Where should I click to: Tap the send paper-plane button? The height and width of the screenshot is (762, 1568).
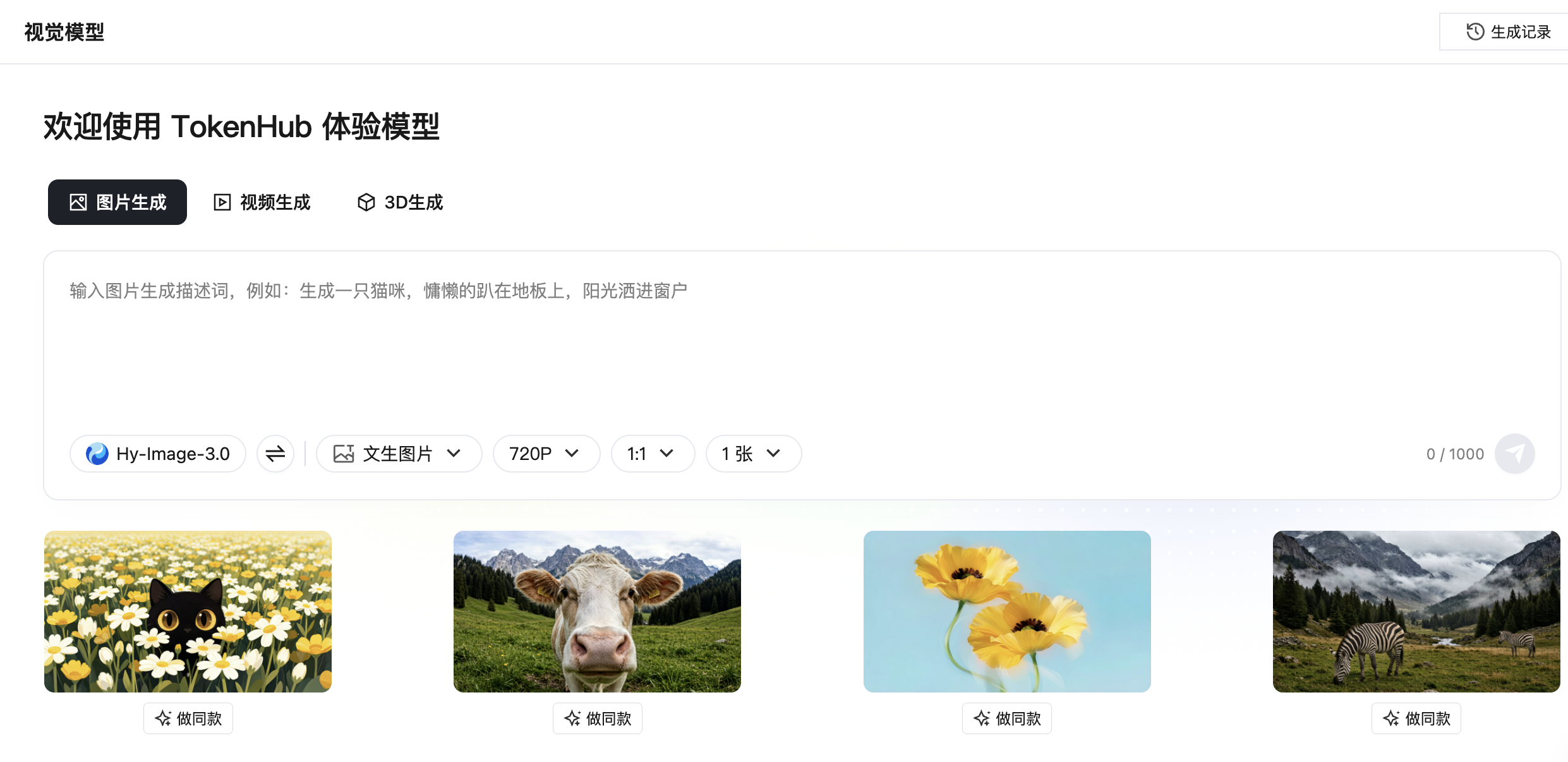(1515, 454)
